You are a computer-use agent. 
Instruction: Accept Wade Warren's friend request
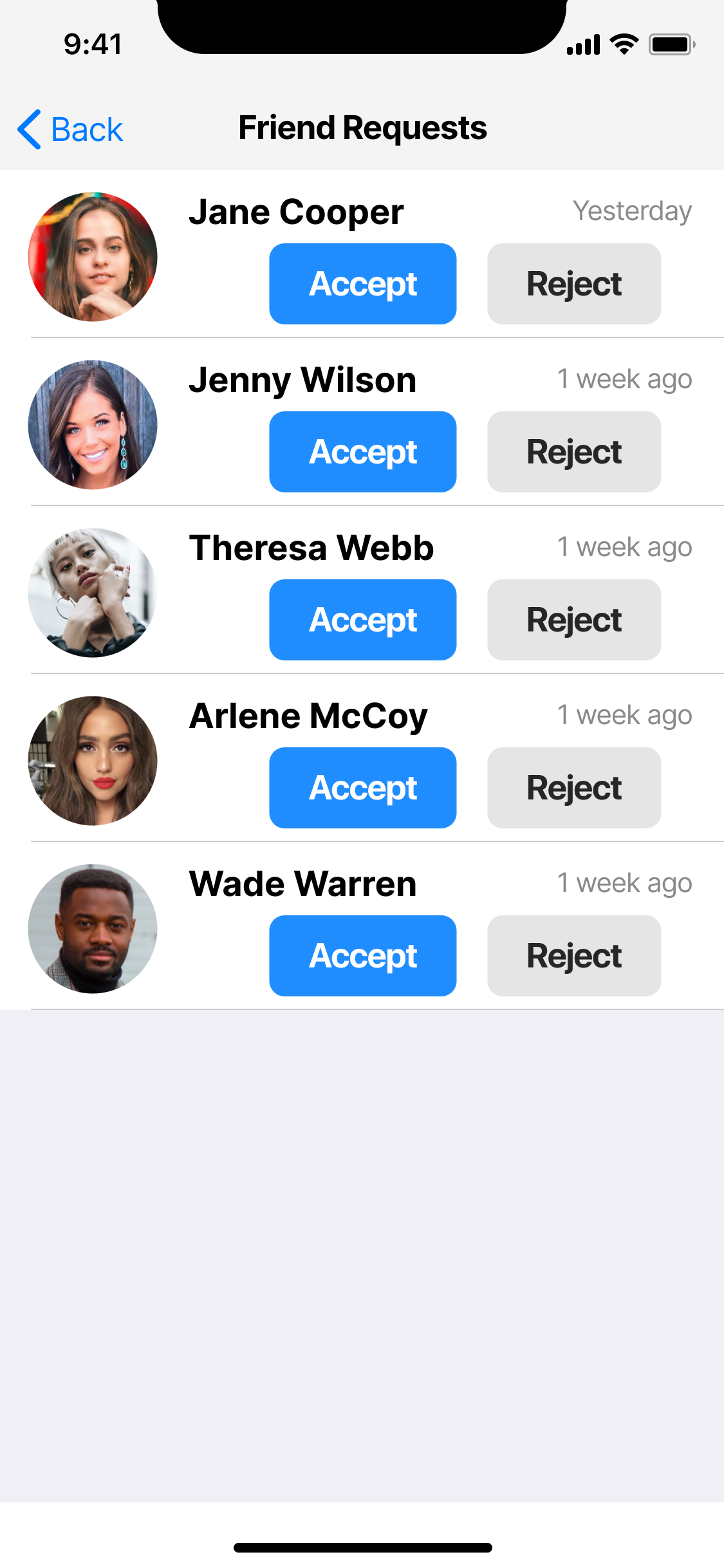point(363,956)
